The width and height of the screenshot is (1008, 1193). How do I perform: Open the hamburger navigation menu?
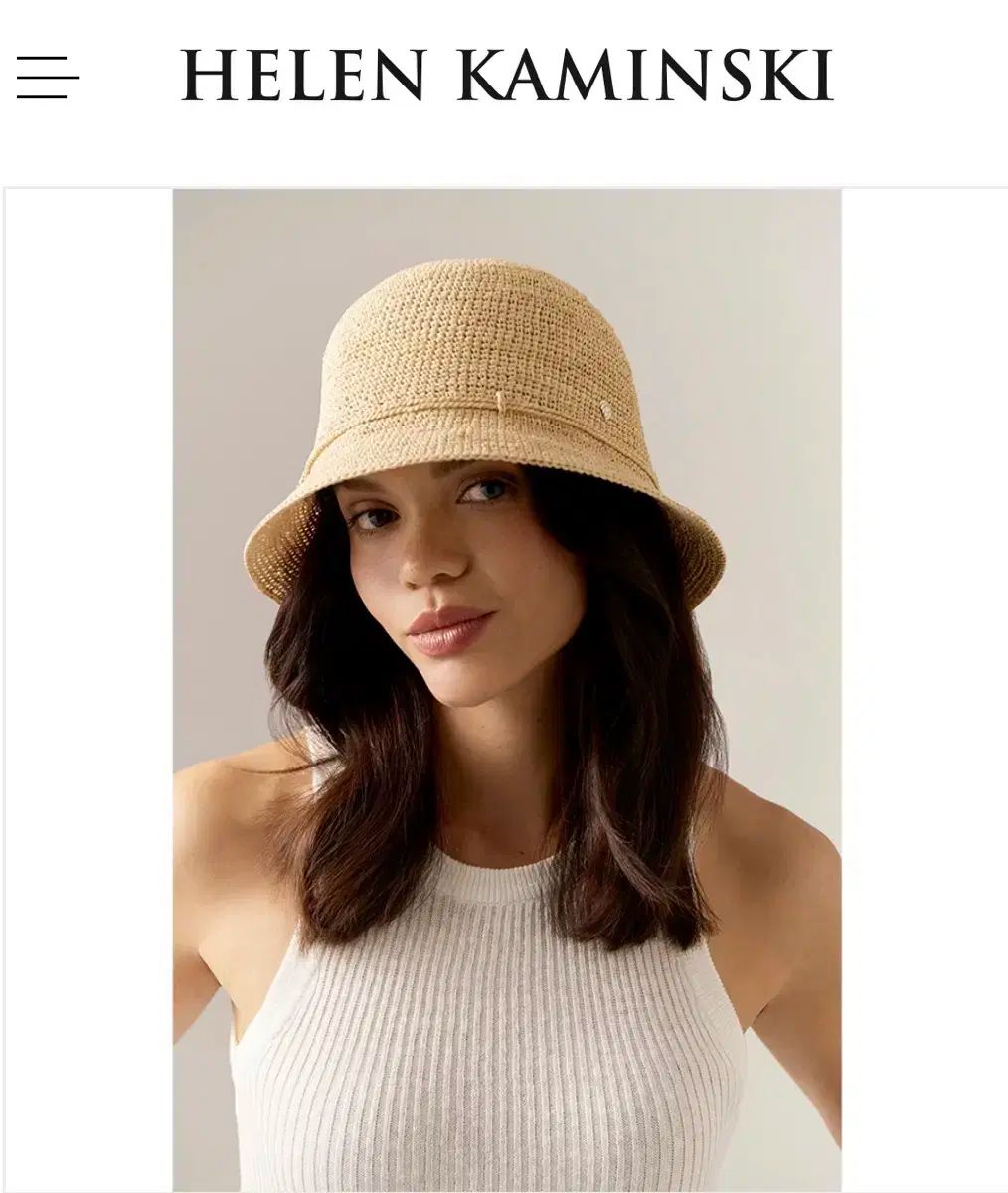click(x=47, y=77)
